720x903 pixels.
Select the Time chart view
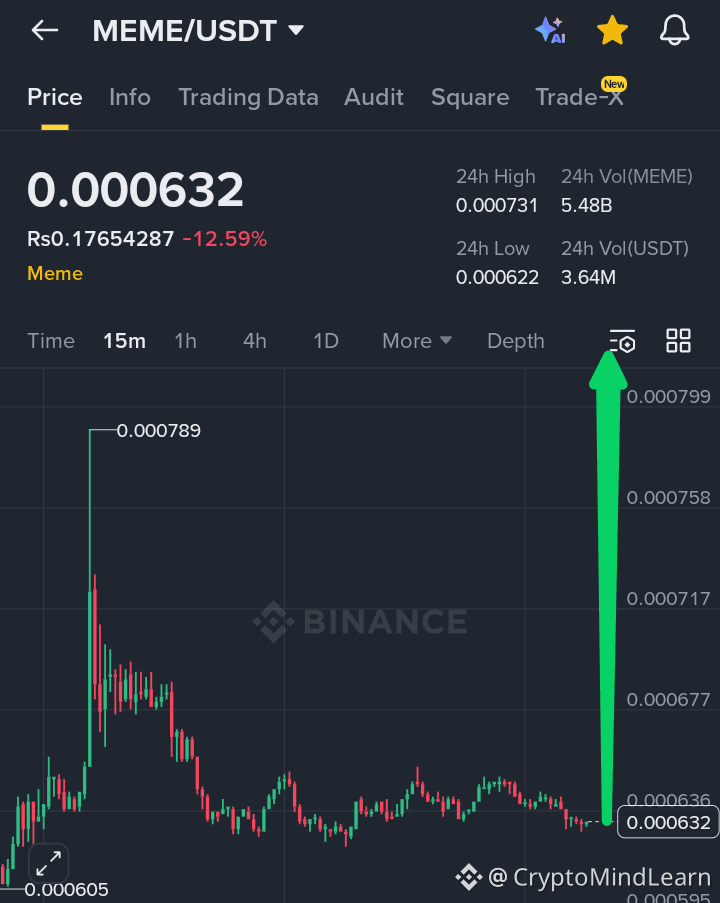51,341
